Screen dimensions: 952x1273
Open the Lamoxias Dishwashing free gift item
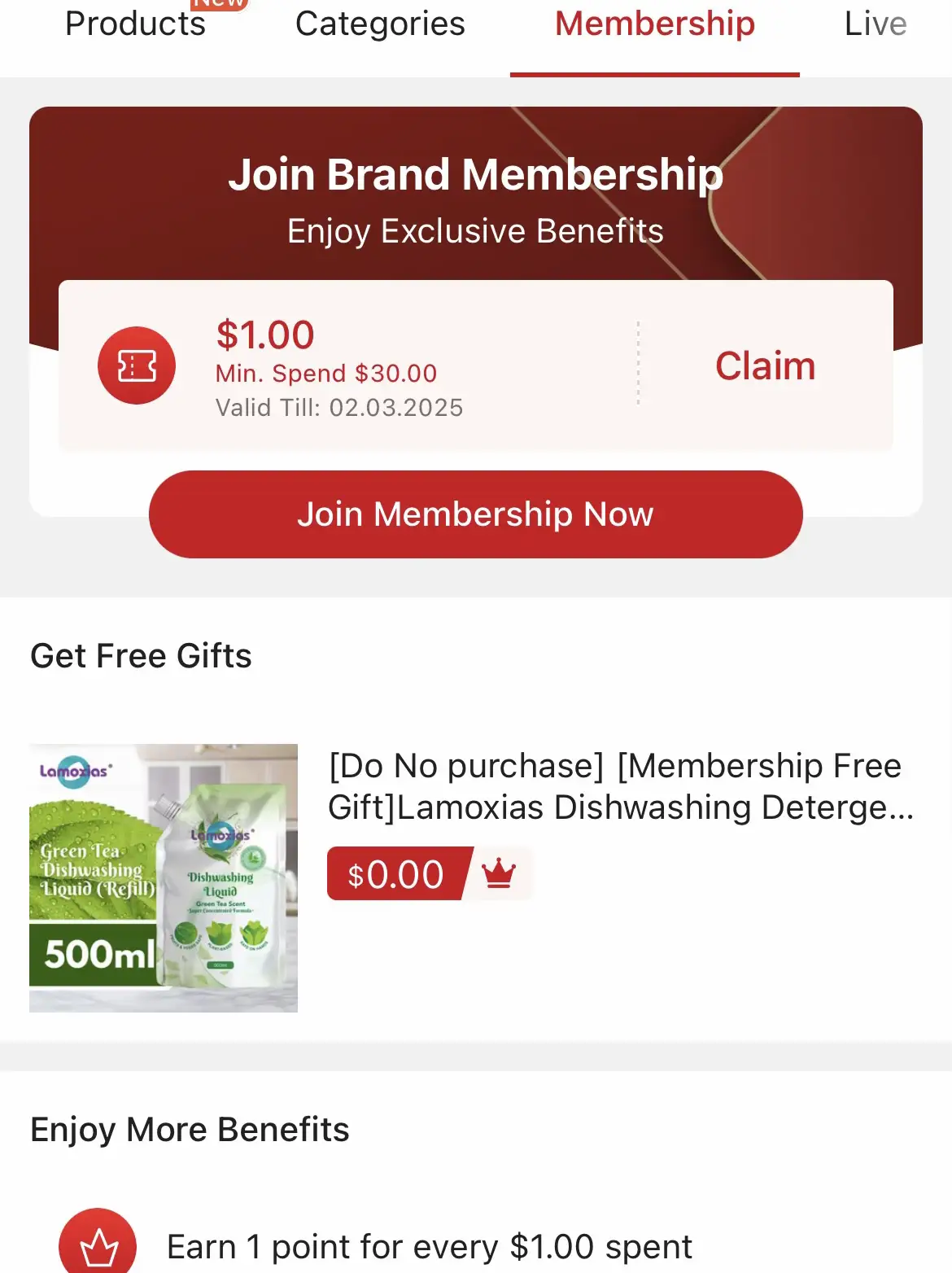[x=620, y=786]
